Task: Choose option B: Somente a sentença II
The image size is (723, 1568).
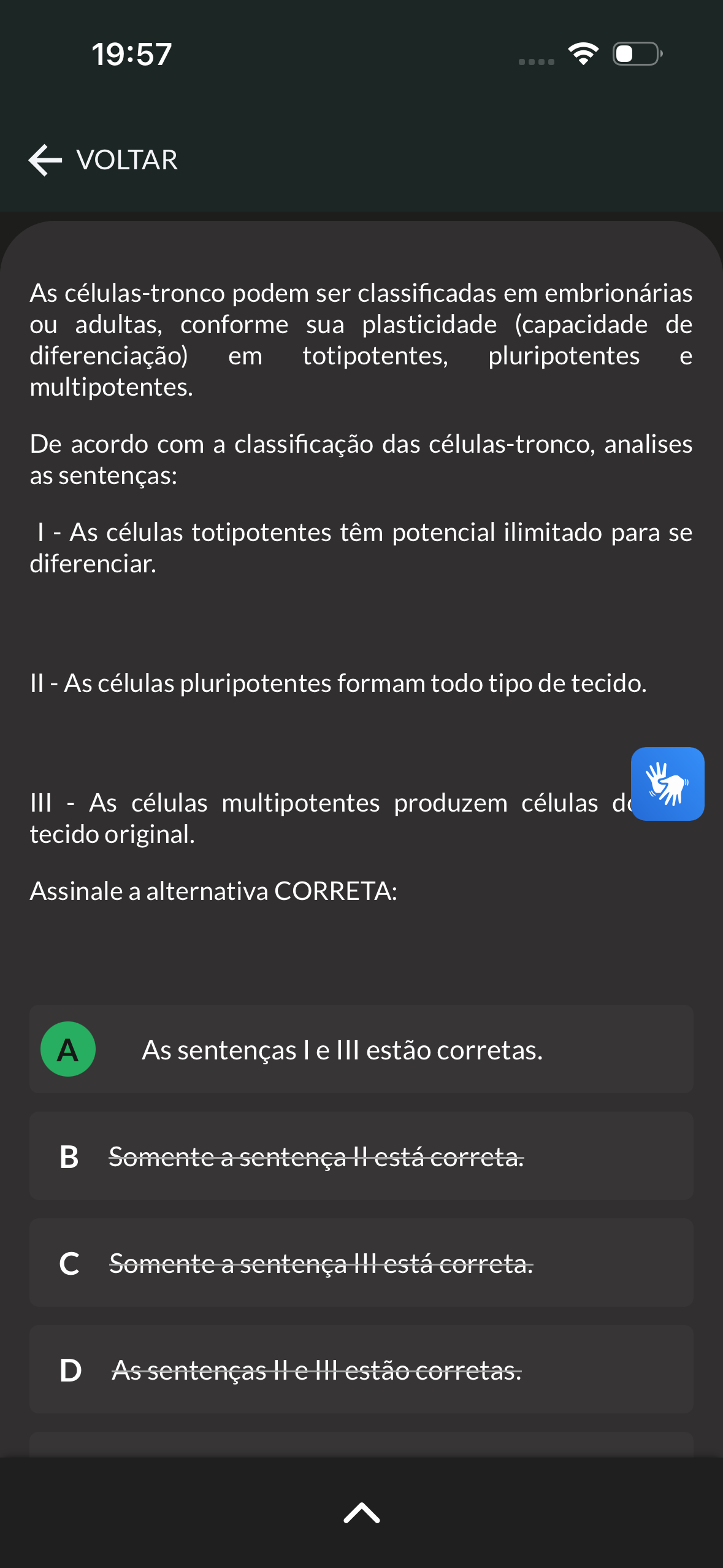Action: tap(361, 1156)
